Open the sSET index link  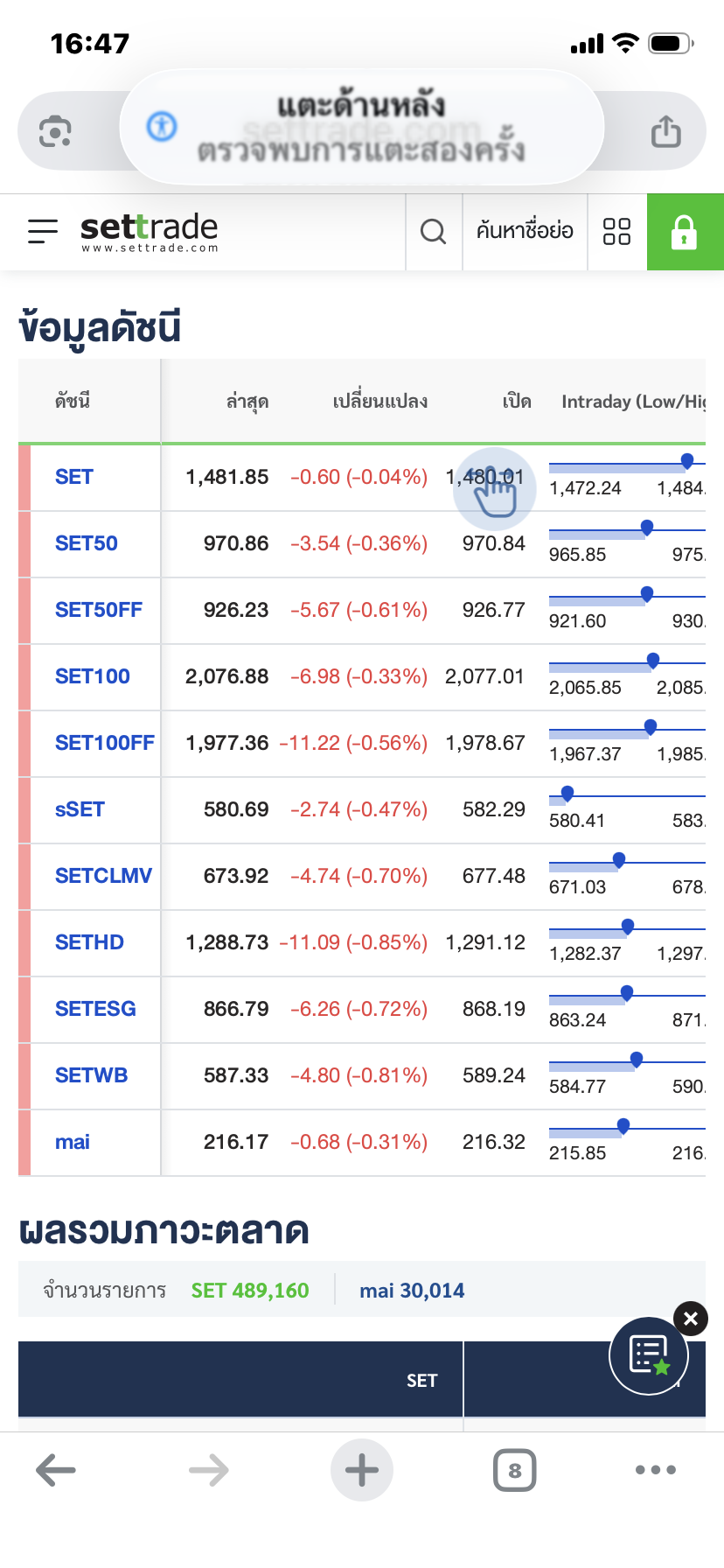coord(80,809)
